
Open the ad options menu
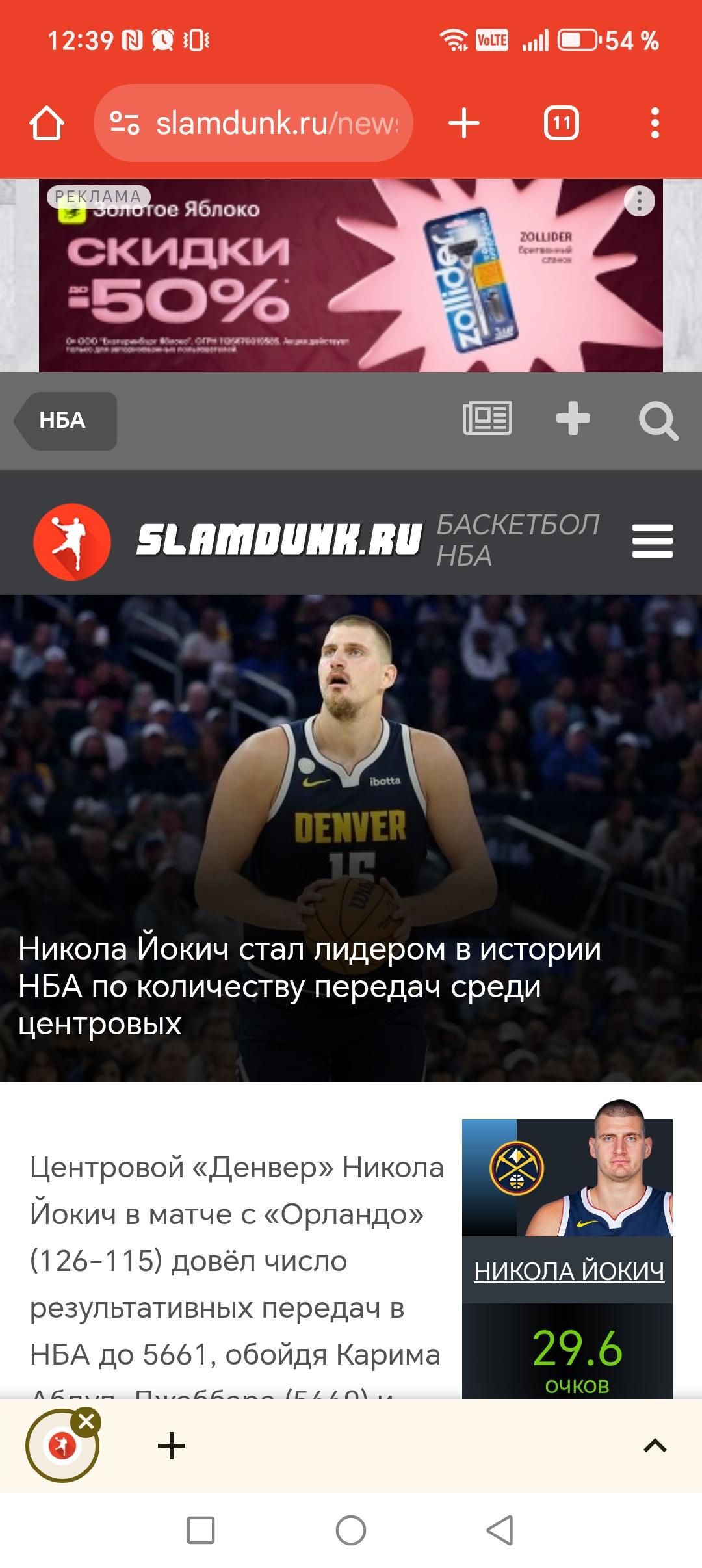pos(639,202)
